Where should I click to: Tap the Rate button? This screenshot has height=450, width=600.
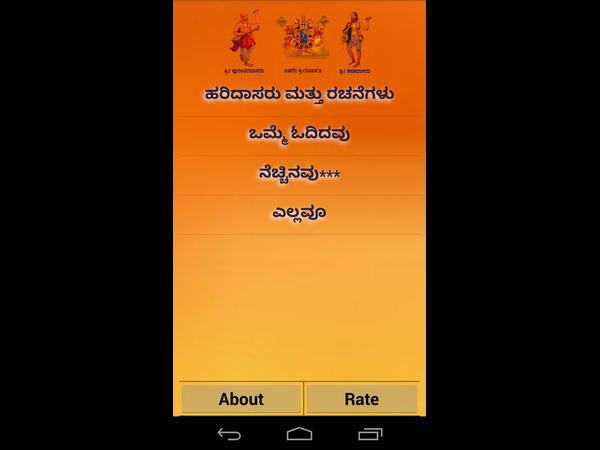point(361,398)
